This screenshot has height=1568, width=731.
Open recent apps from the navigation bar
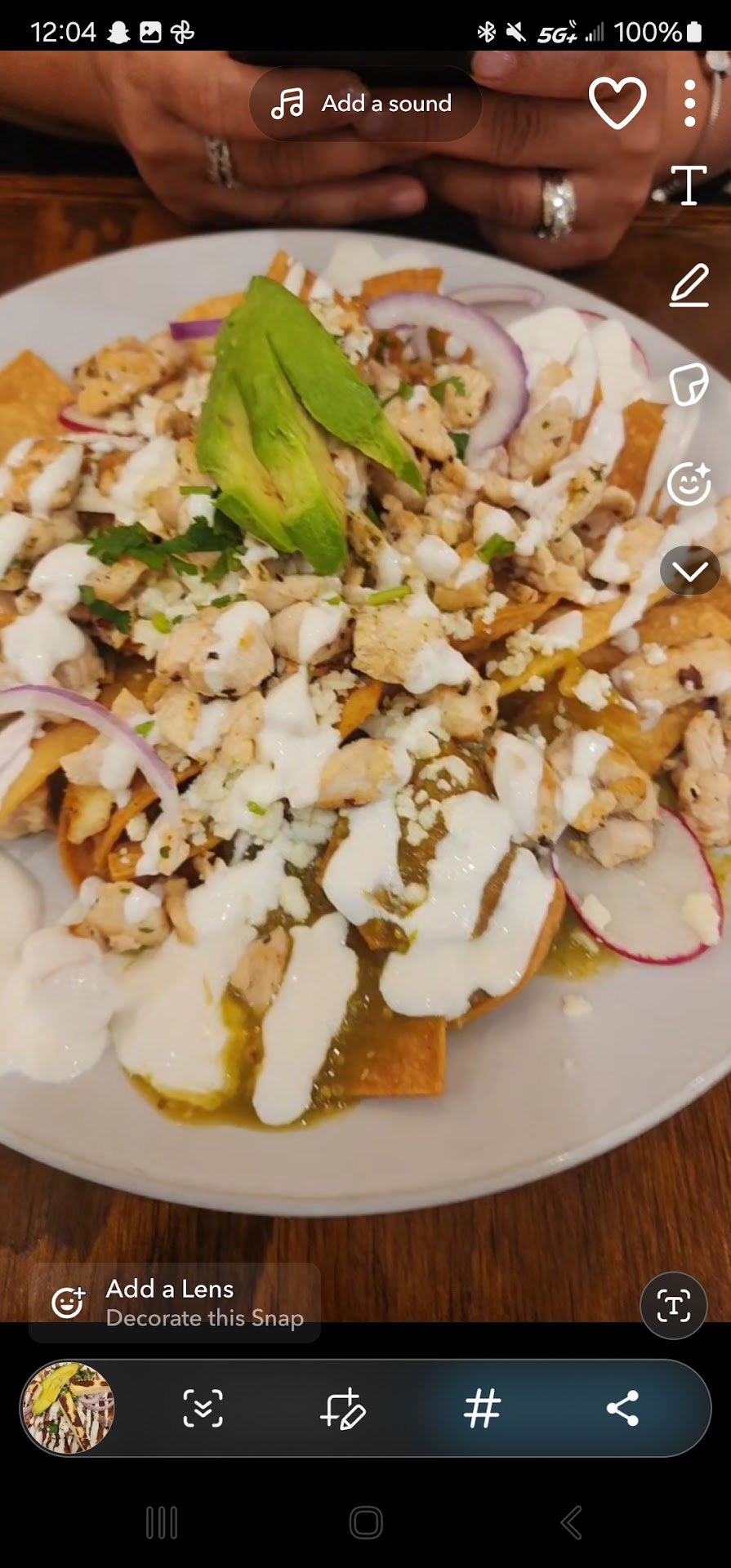[x=161, y=1523]
